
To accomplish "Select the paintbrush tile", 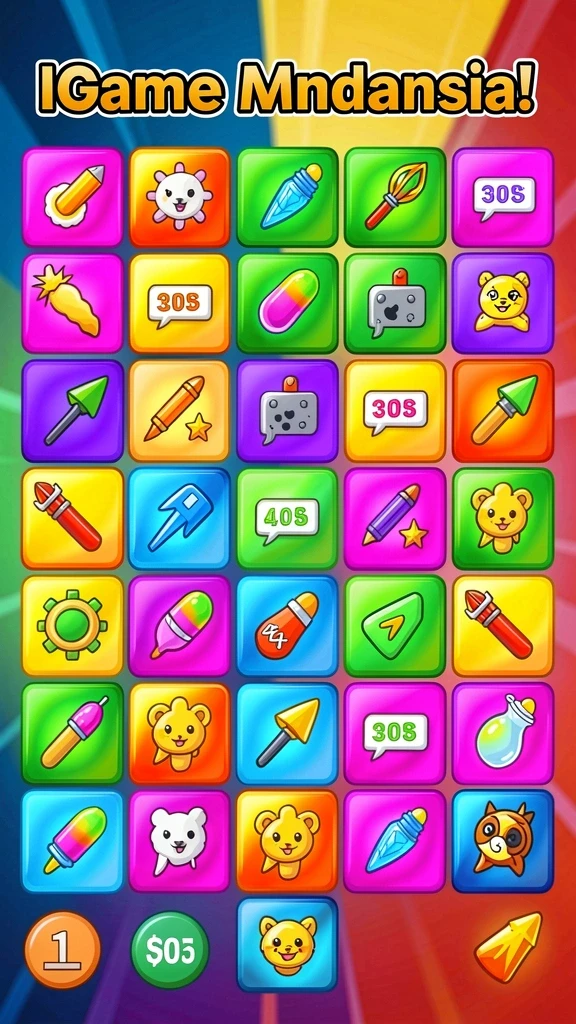I will 394,197.
